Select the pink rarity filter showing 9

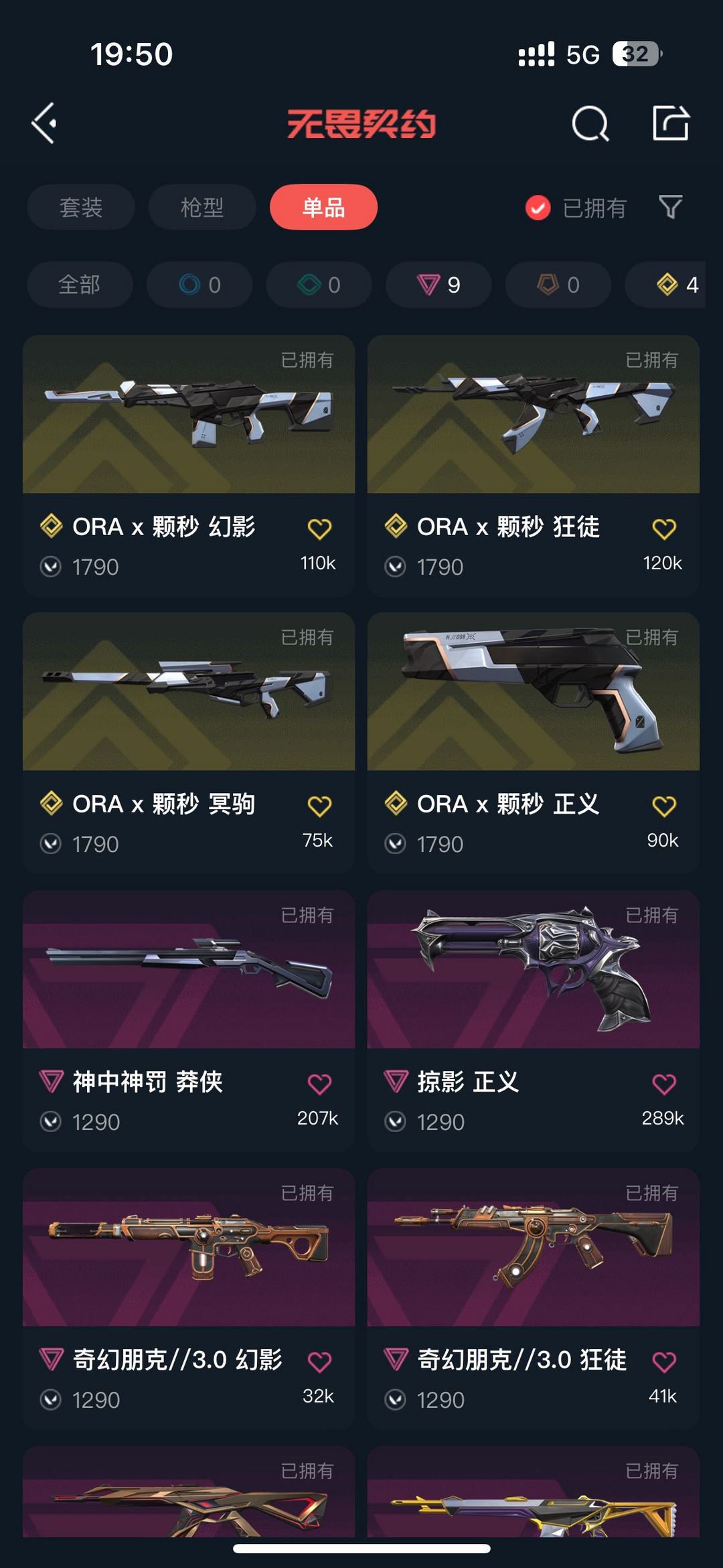[439, 285]
